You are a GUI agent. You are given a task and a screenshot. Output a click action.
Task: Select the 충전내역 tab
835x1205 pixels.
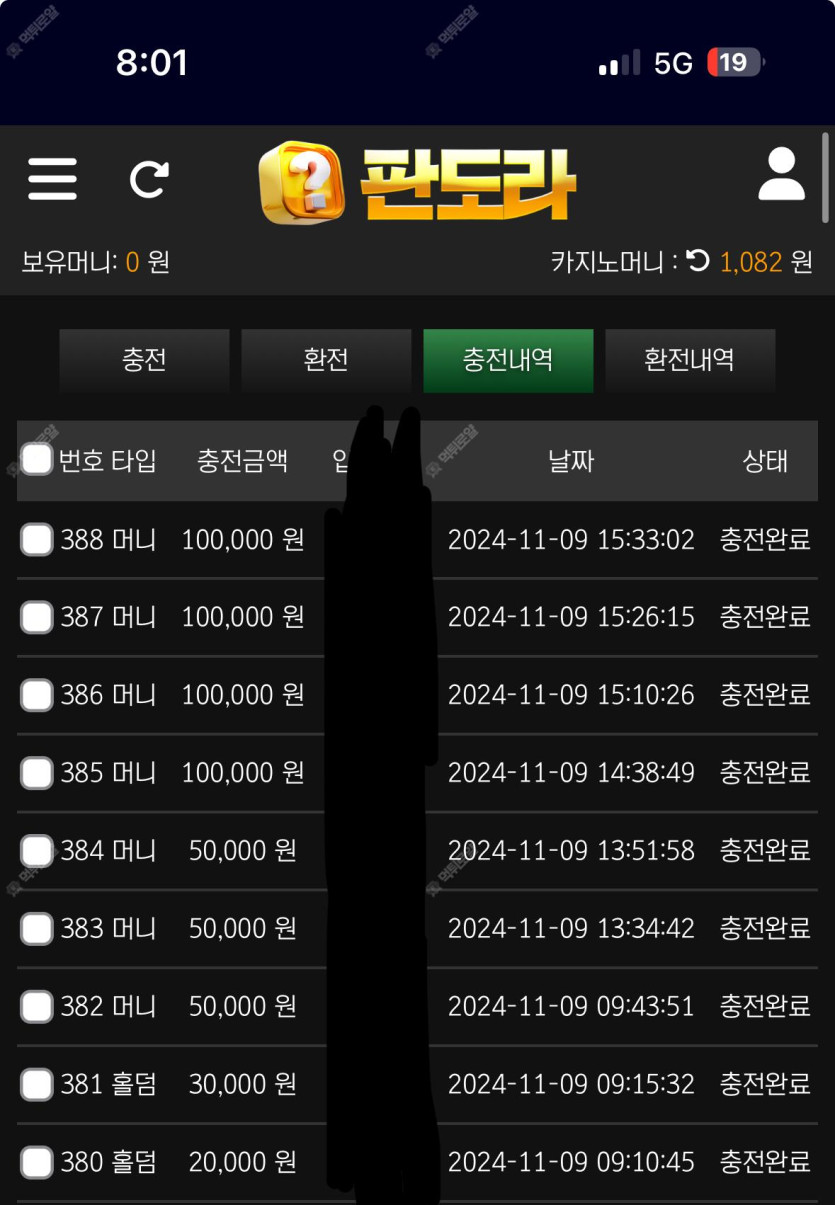pyautogui.click(x=508, y=360)
